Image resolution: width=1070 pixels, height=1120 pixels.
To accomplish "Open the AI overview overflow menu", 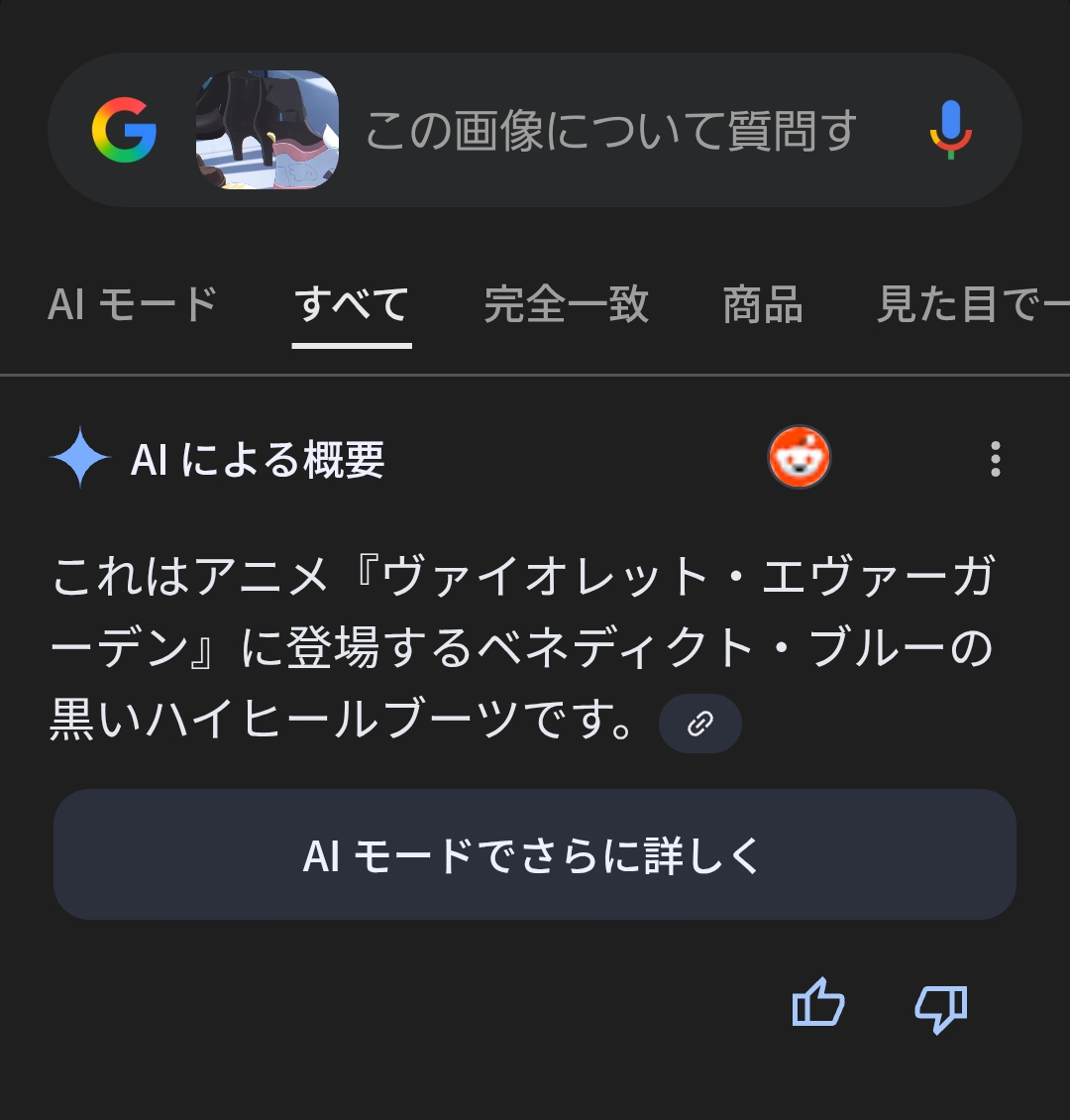I will coord(995,459).
